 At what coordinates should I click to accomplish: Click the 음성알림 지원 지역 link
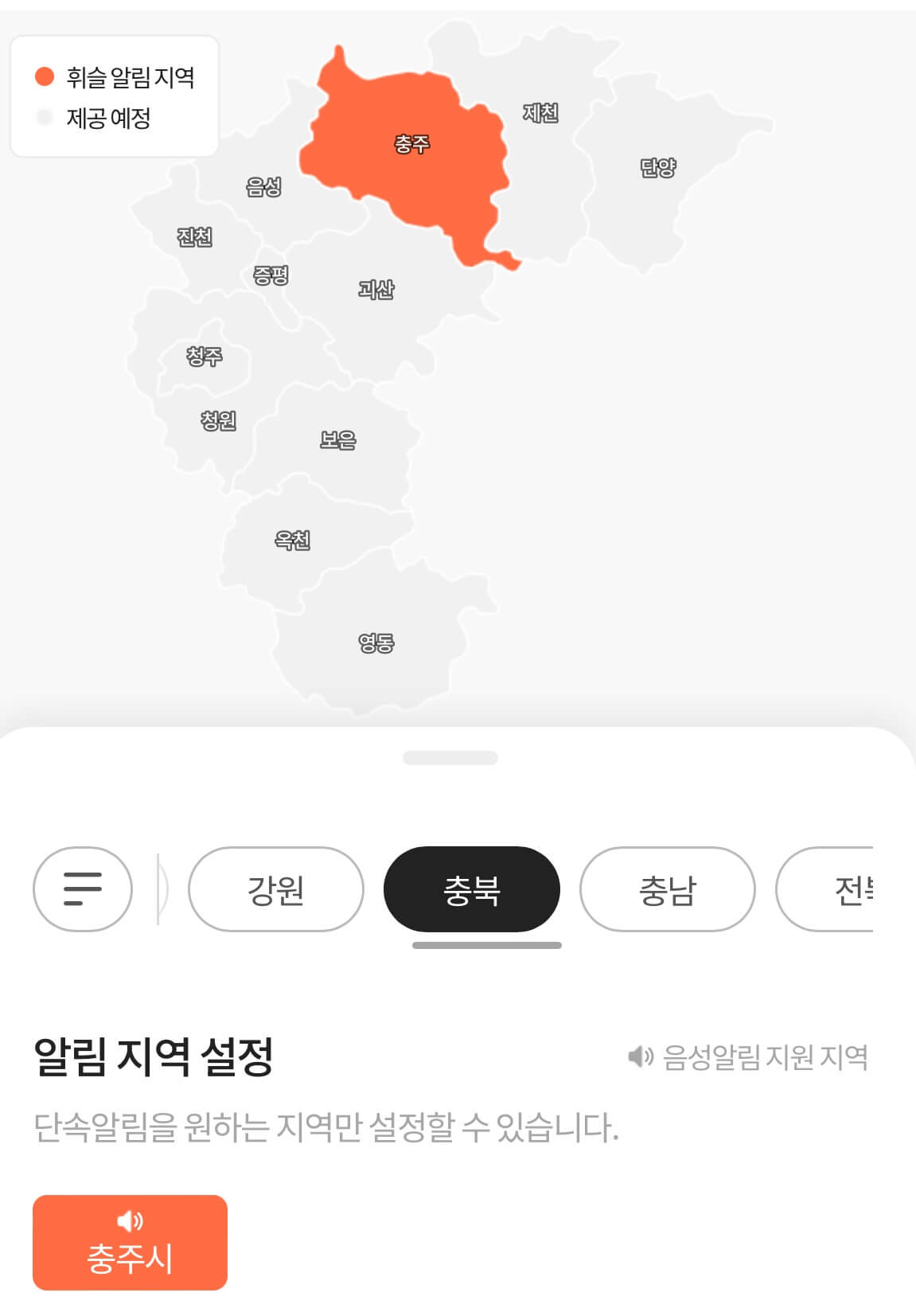(764, 1056)
